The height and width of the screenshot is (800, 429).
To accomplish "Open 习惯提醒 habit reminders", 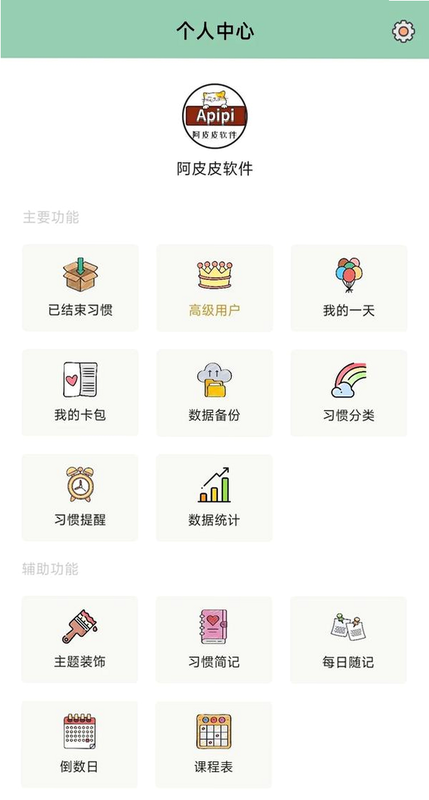I will pos(80,498).
